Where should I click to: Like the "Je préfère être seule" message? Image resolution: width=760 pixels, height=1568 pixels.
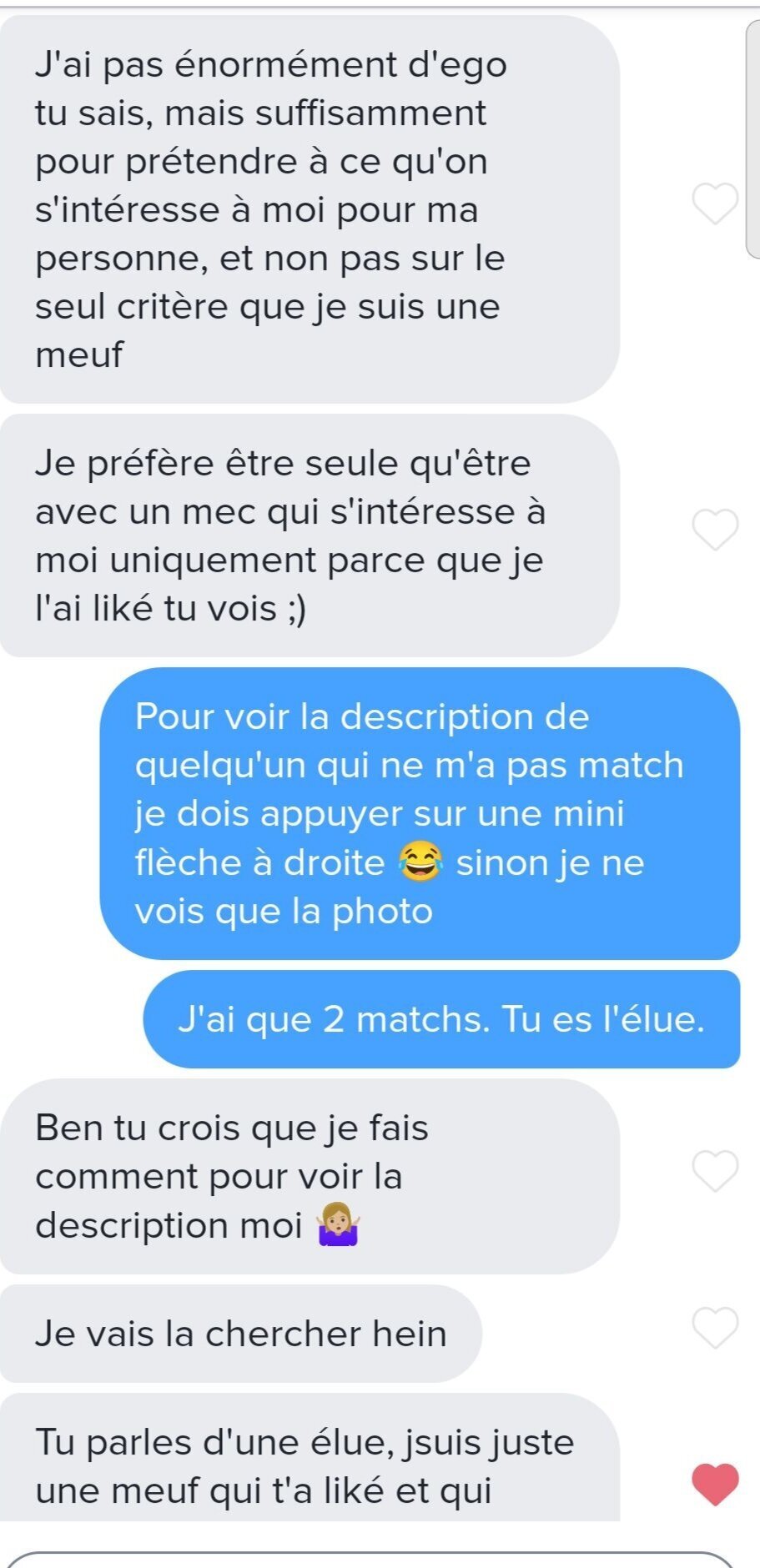click(x=716, y=529)
